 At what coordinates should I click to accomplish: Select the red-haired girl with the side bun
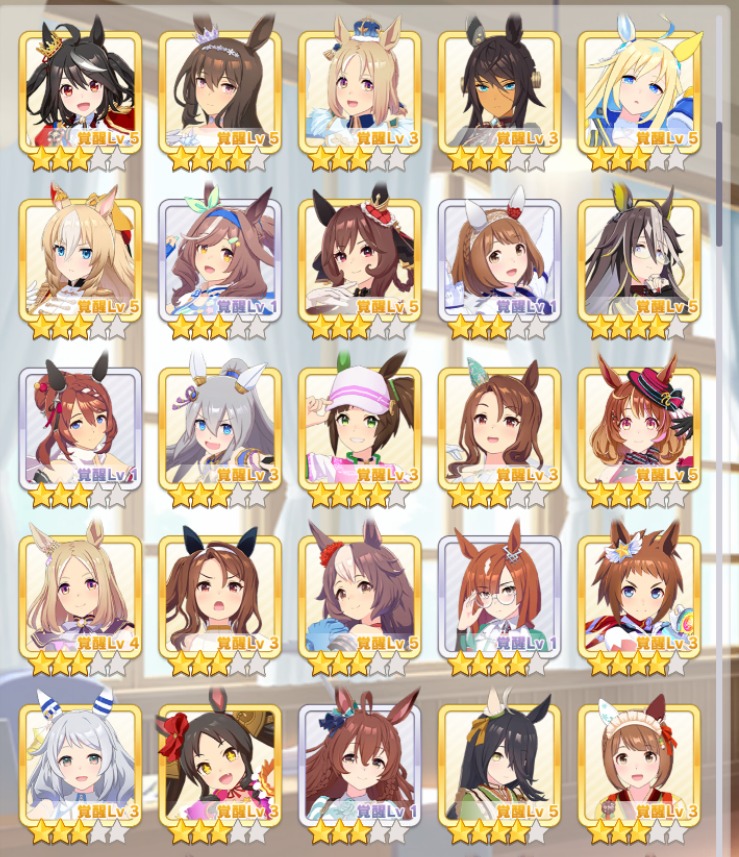[x=80, y=428]
